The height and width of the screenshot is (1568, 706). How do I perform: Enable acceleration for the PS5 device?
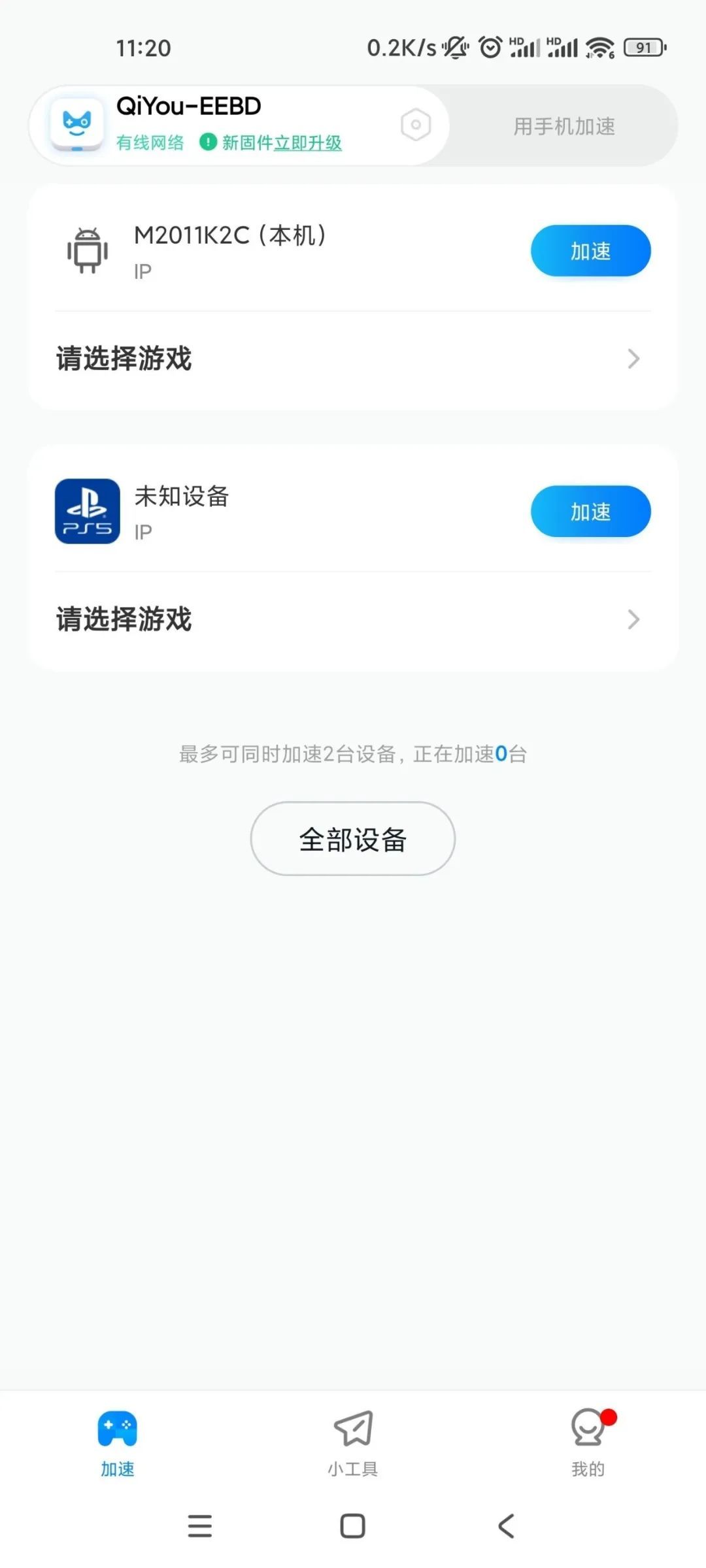click(x=590, y=512)
